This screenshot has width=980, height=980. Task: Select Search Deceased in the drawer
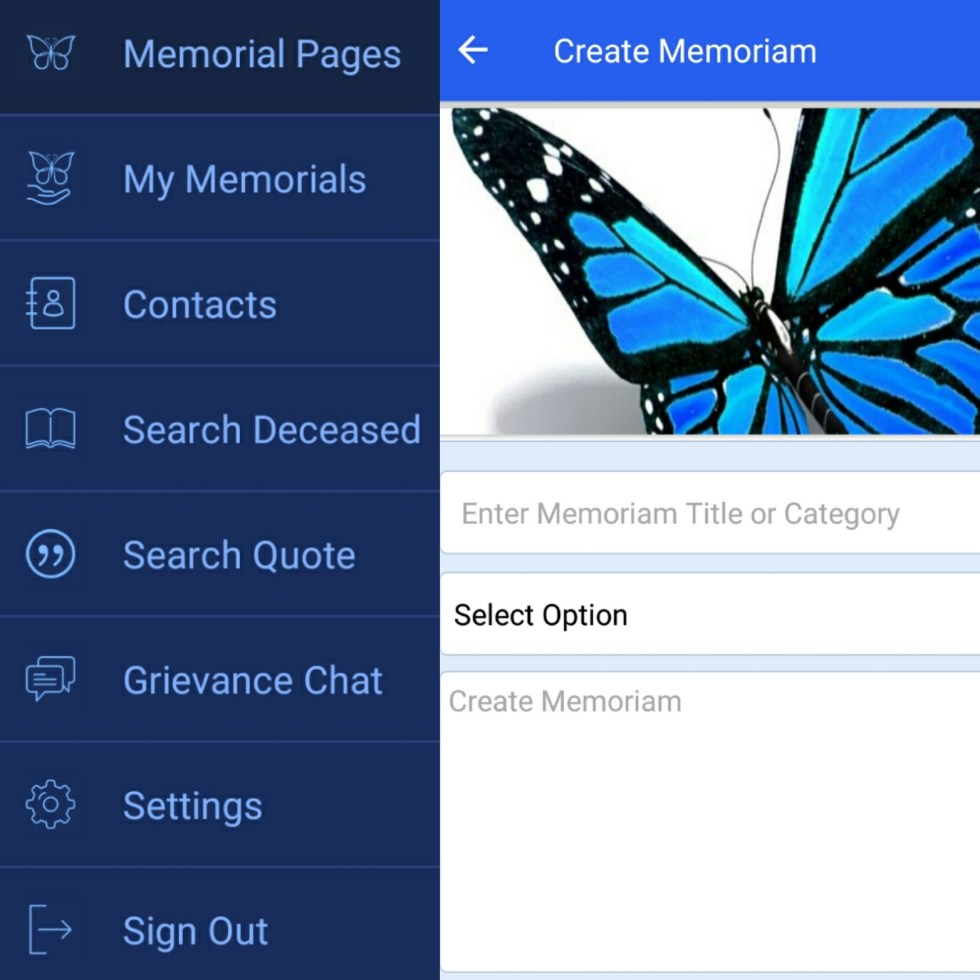coord(270,430)
